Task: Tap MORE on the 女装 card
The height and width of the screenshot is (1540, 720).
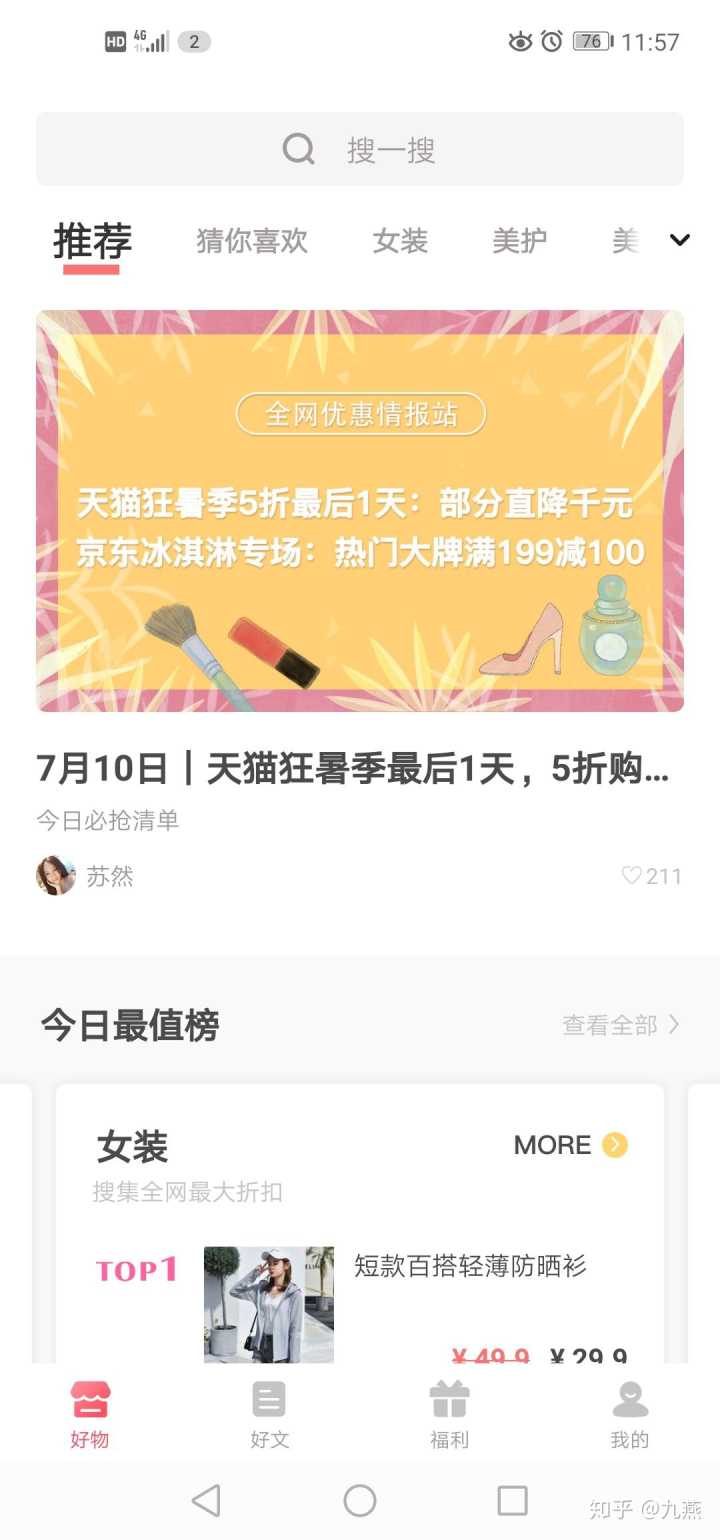Action: pyautogui.click(x=570, y=1145)
